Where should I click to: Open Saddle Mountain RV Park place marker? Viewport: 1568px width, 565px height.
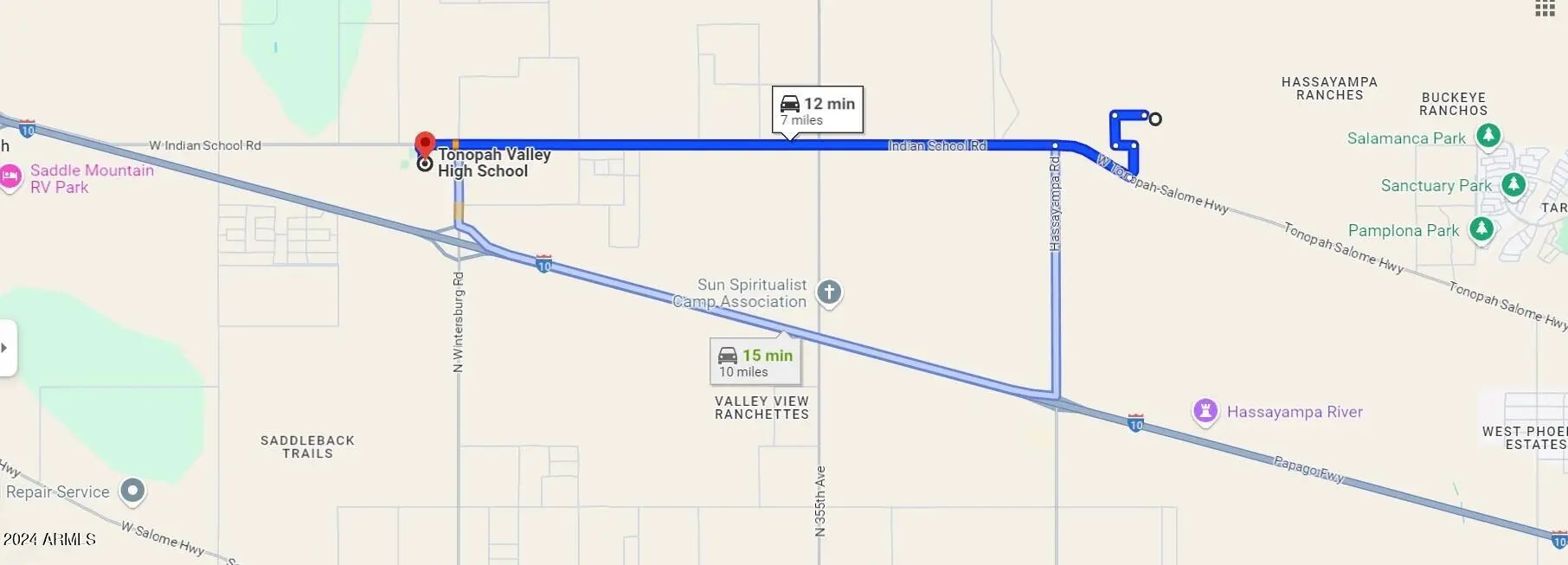click(10, 177)
